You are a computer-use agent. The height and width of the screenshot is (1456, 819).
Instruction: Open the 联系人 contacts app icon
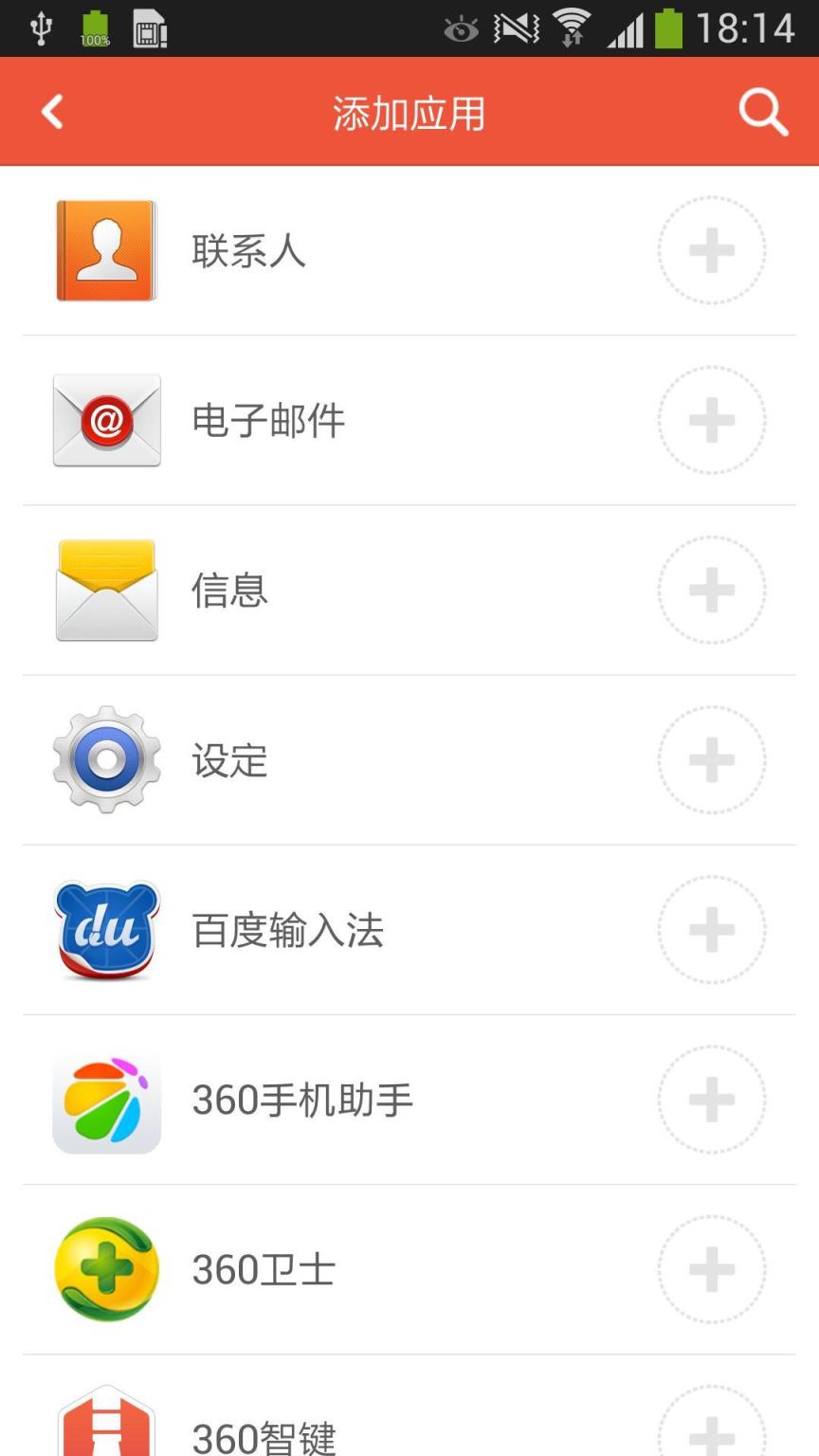click(105, 249)
